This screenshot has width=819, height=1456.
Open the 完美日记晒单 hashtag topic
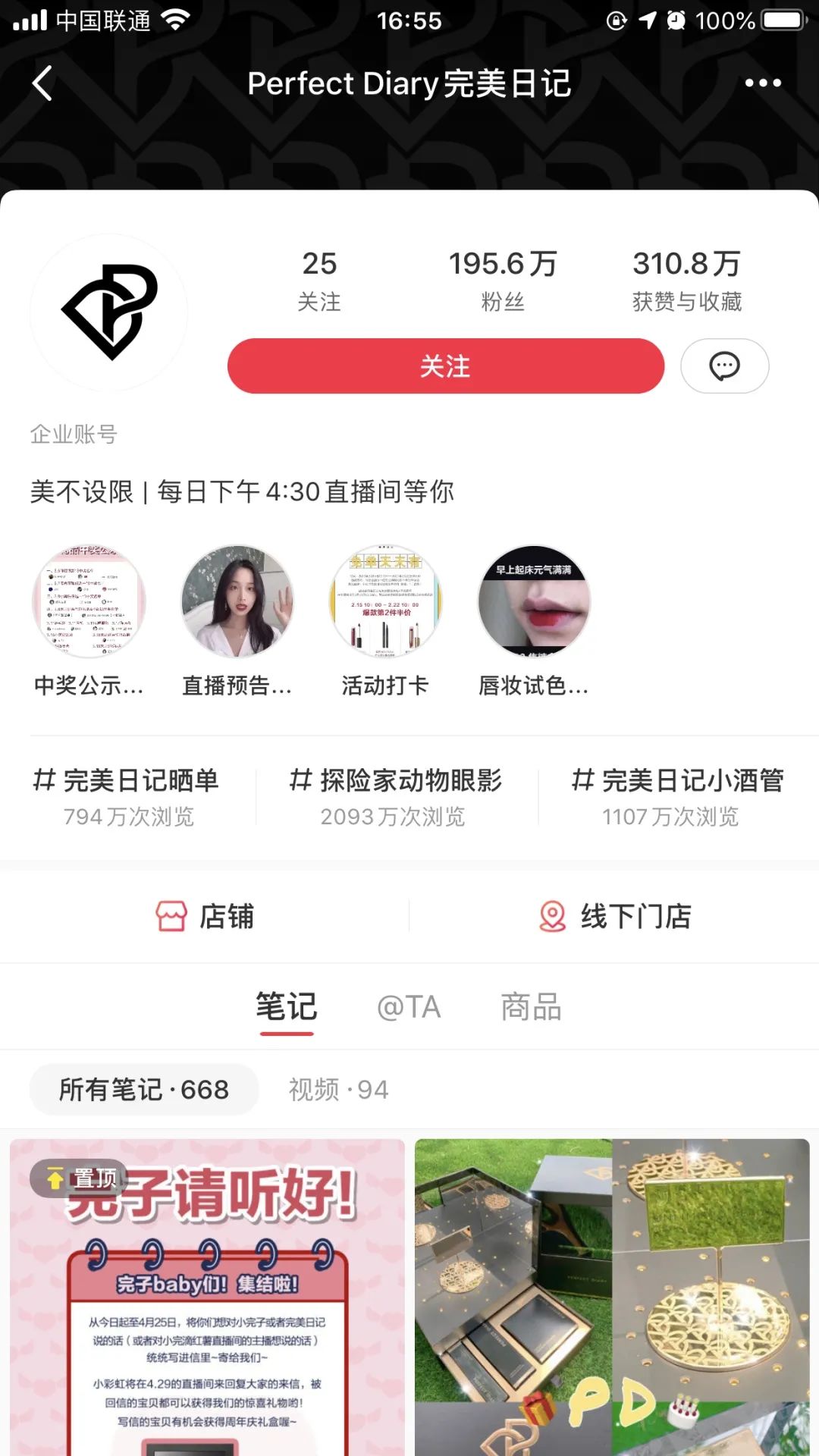coord(130,781)
